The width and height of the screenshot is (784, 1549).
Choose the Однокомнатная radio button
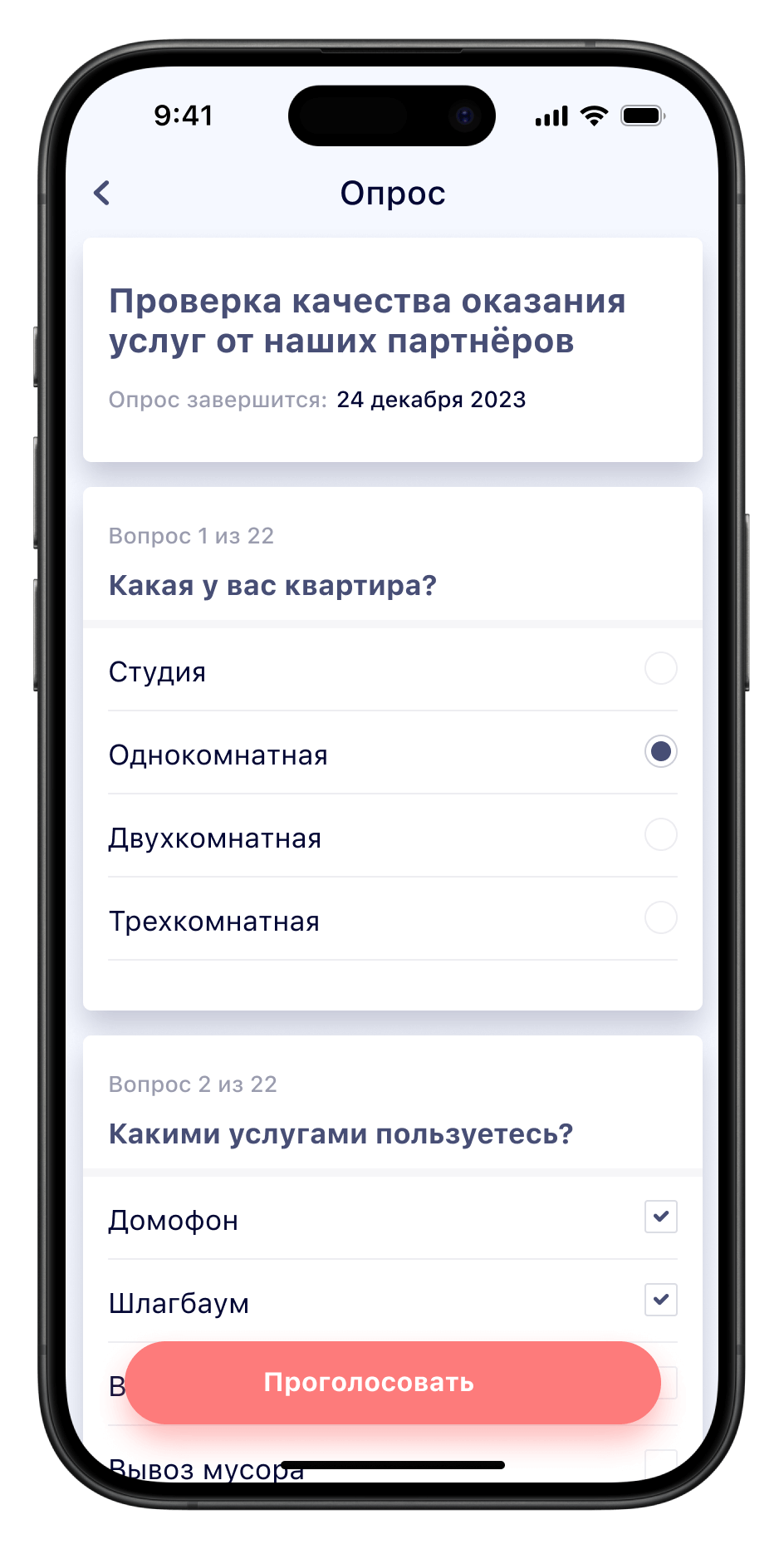point(660,751)
